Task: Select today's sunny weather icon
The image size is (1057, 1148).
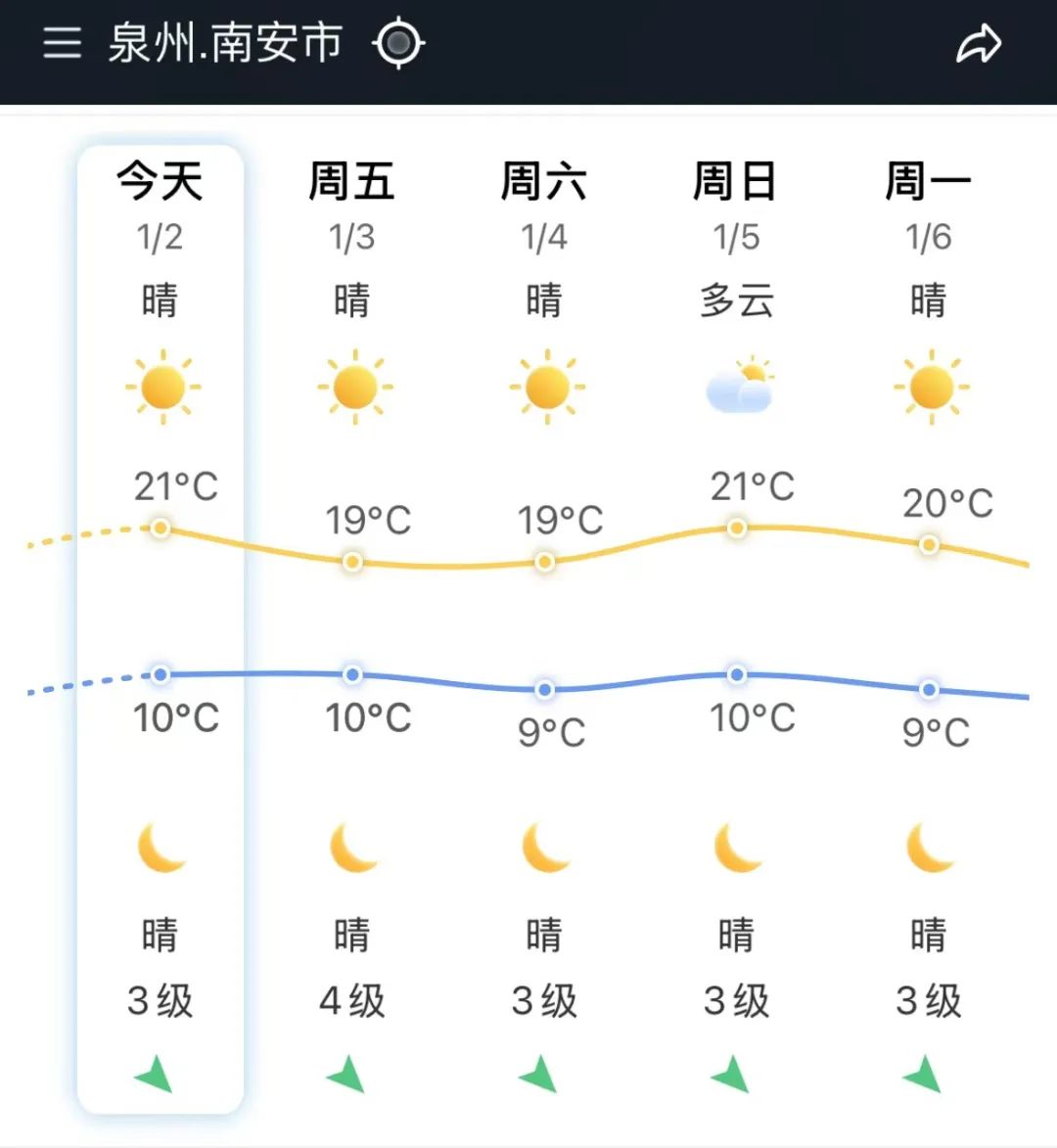Action: (x=160, y=387)
